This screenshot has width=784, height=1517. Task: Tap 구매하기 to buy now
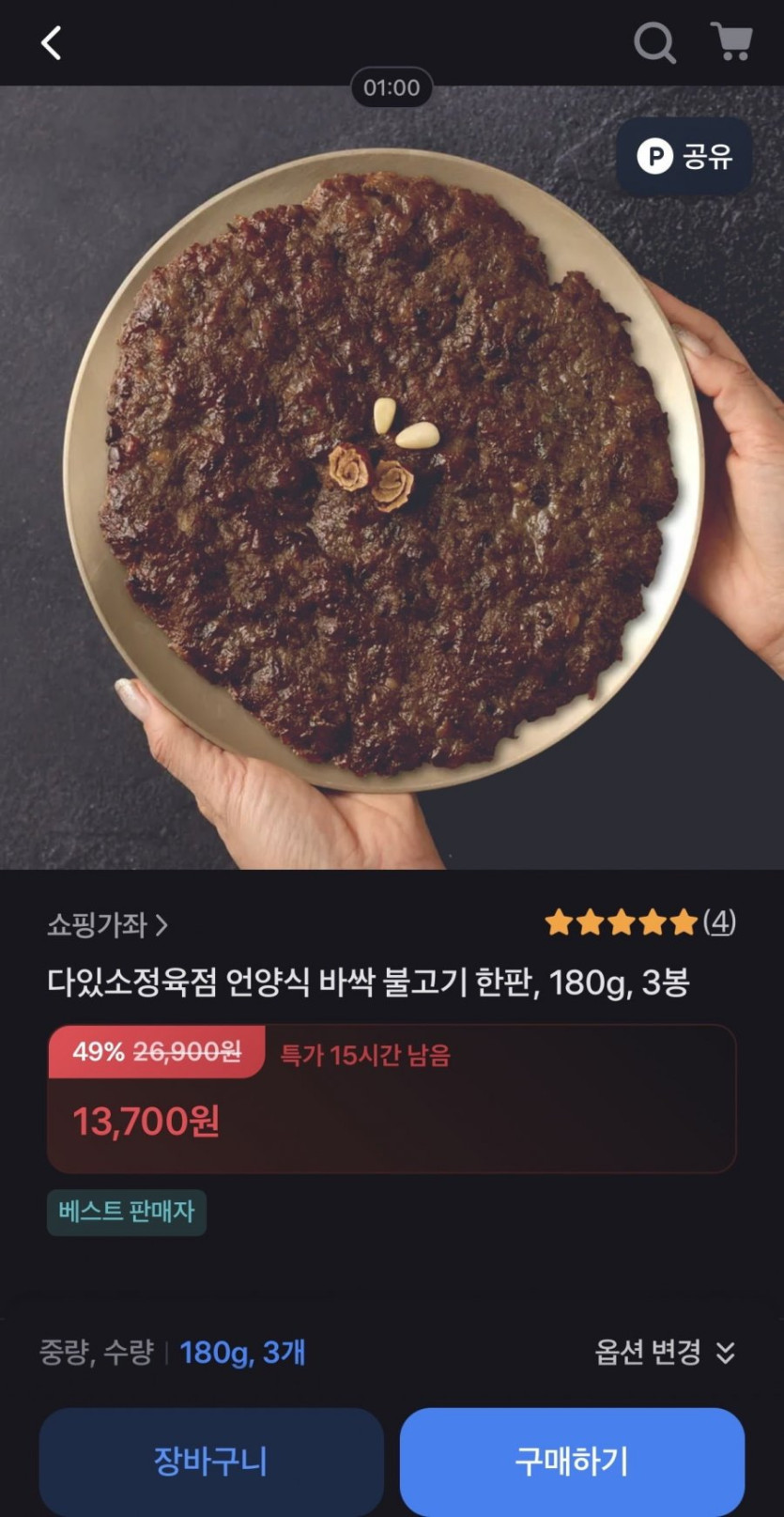coord(572,1461)
